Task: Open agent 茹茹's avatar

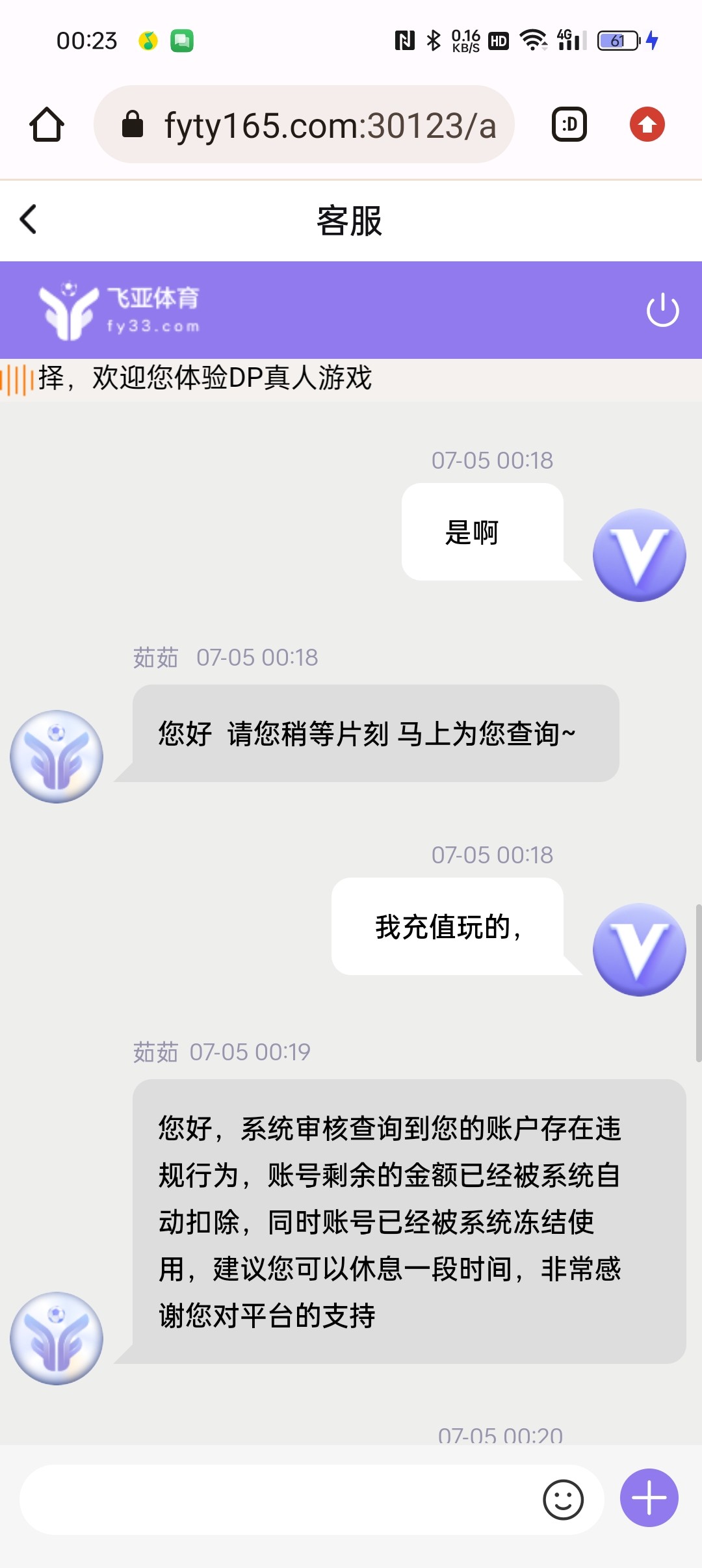Action: pyautogui.click(x=56, y=756)
